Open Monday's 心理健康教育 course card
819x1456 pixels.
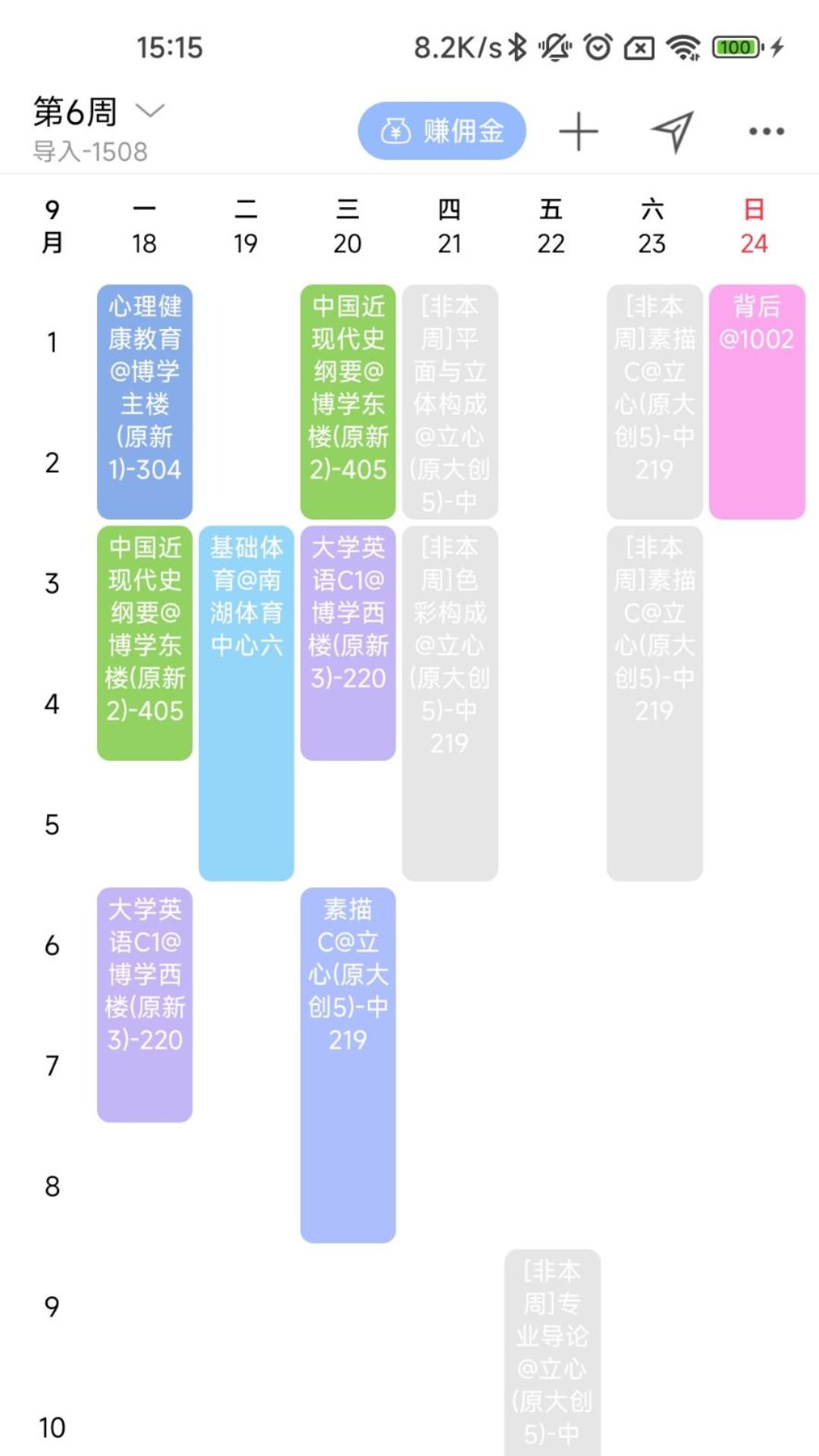pos(145,401)
